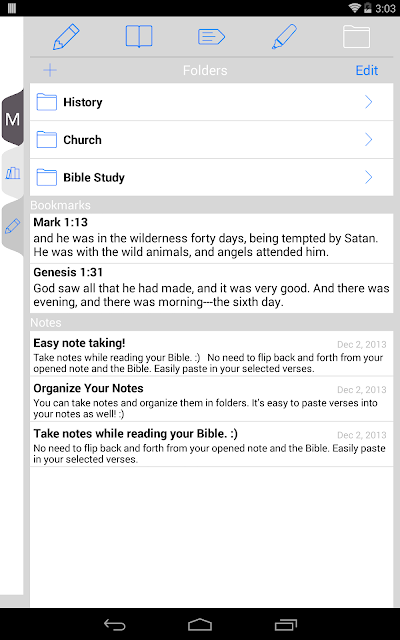Select the M side tab
The height and width of the screenshot is (640, 400).
pyautogui.click(x=12, y=119)
